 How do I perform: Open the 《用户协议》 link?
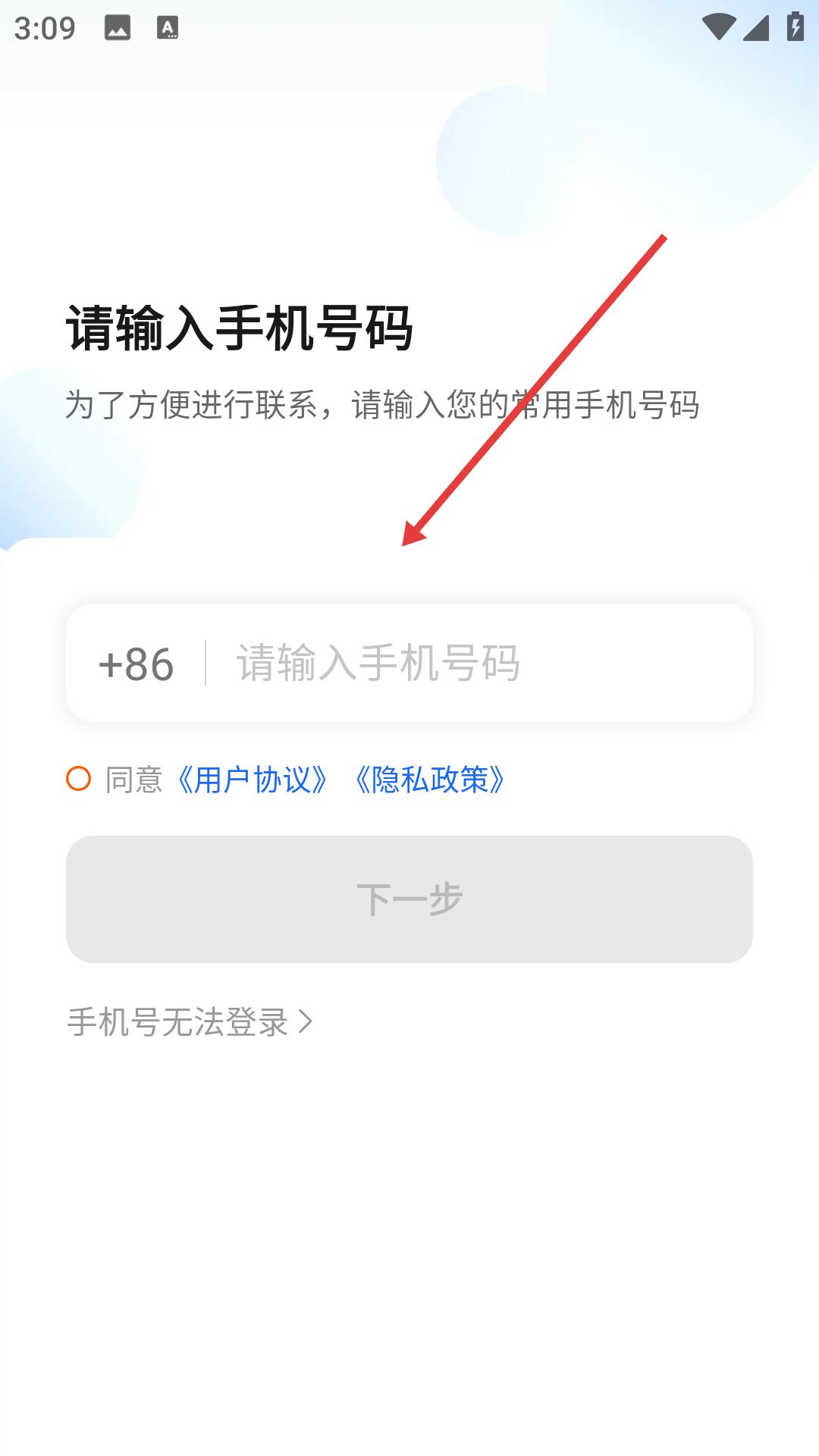(253, 780)
